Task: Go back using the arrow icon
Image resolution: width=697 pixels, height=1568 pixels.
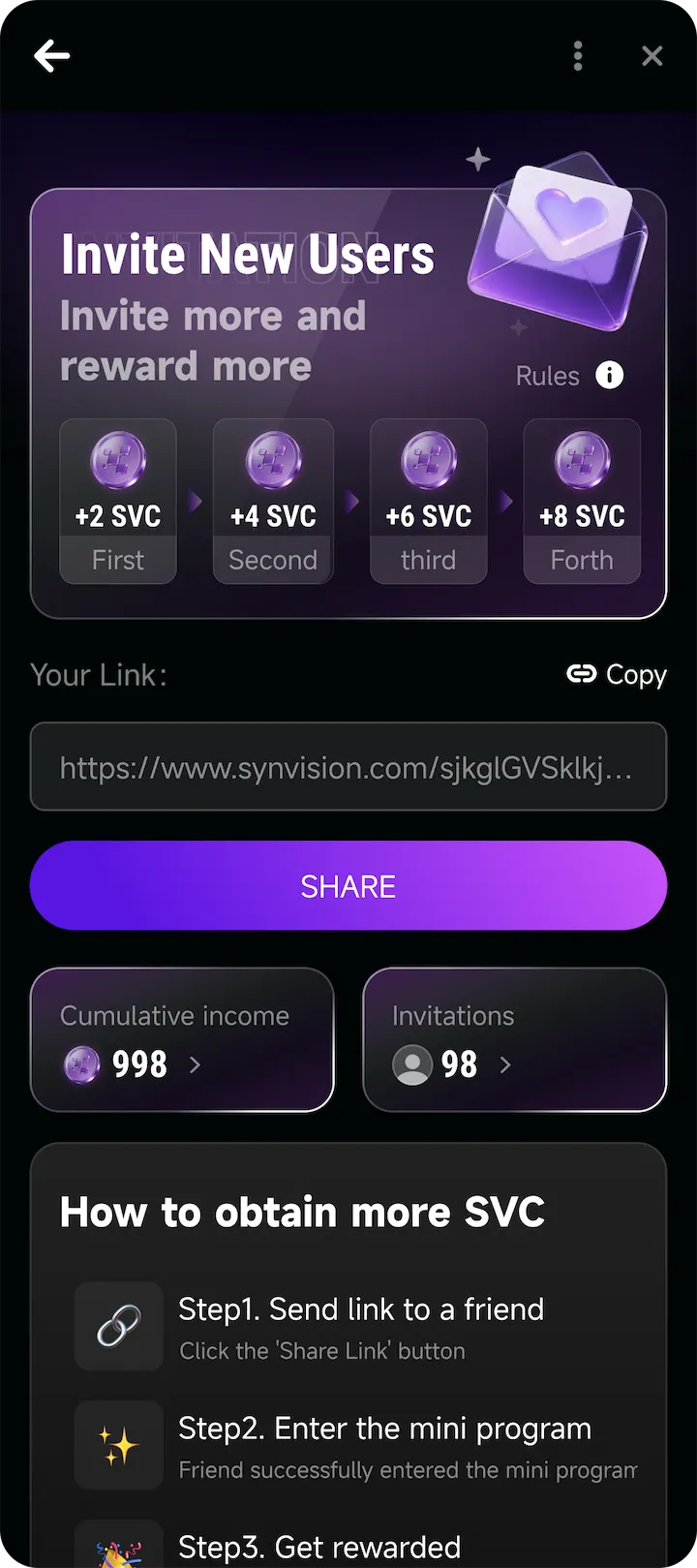Action: point(52,56)
